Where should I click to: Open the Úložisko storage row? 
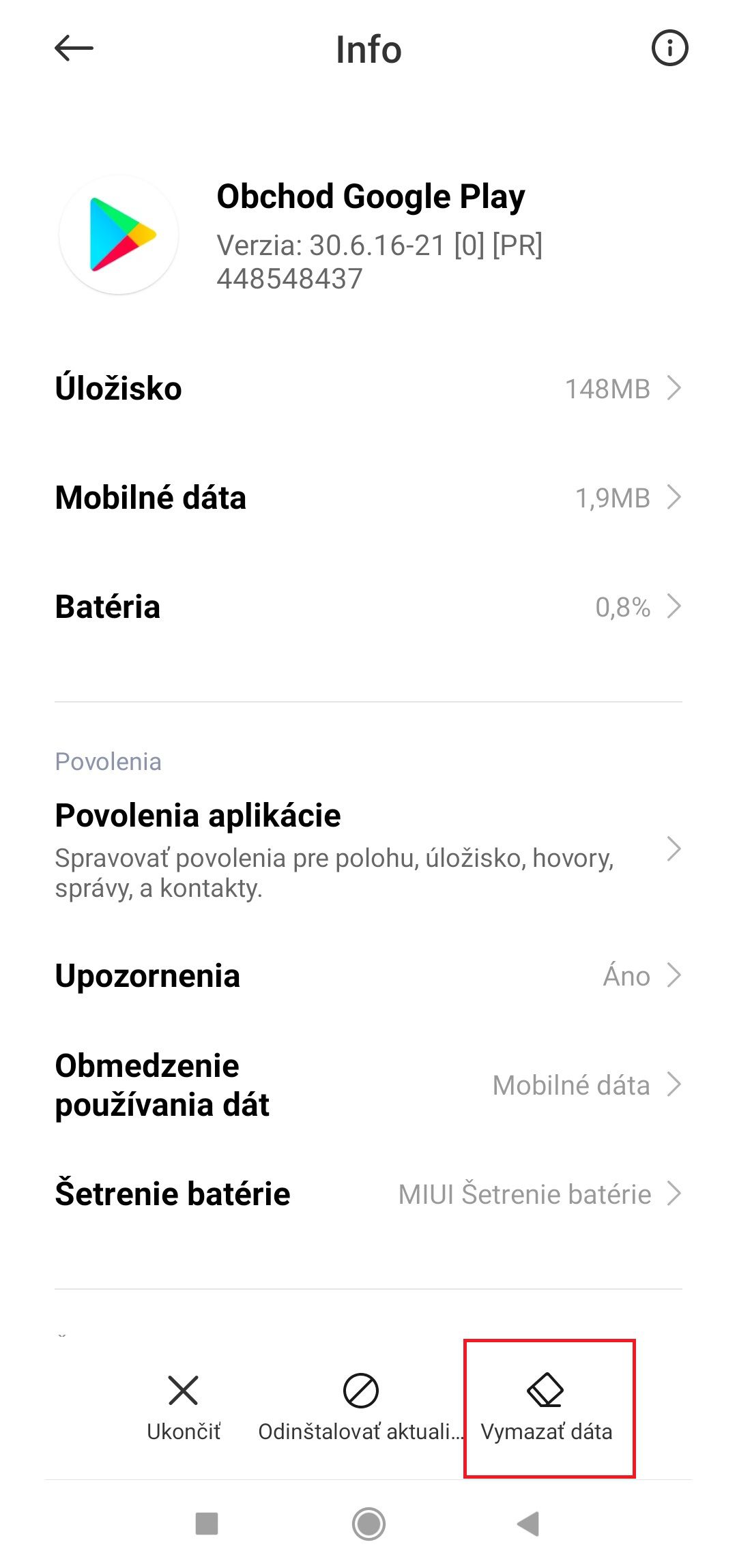coord(369,388)
